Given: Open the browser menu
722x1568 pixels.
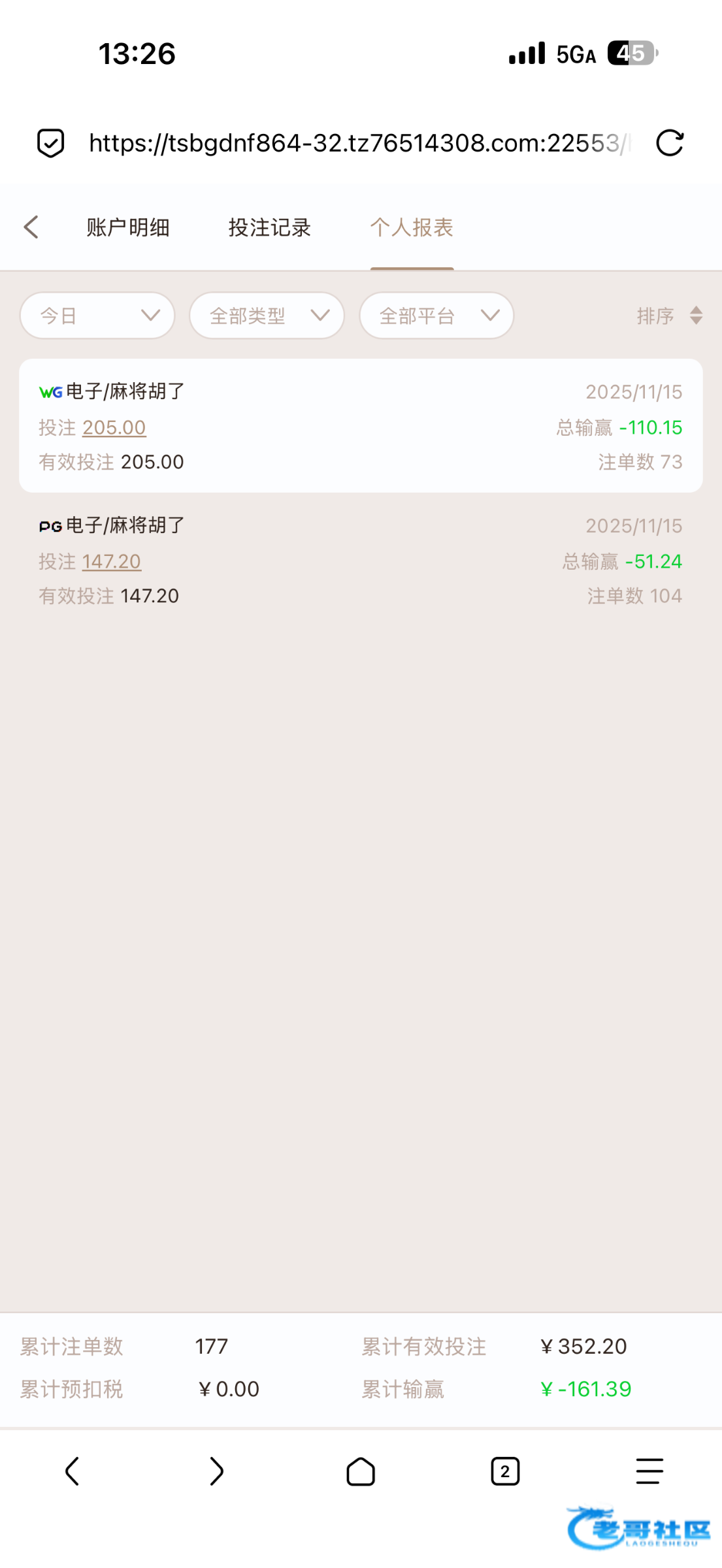Looking at the screenshot, I should pyautogui.click(x=649, y=1471).
